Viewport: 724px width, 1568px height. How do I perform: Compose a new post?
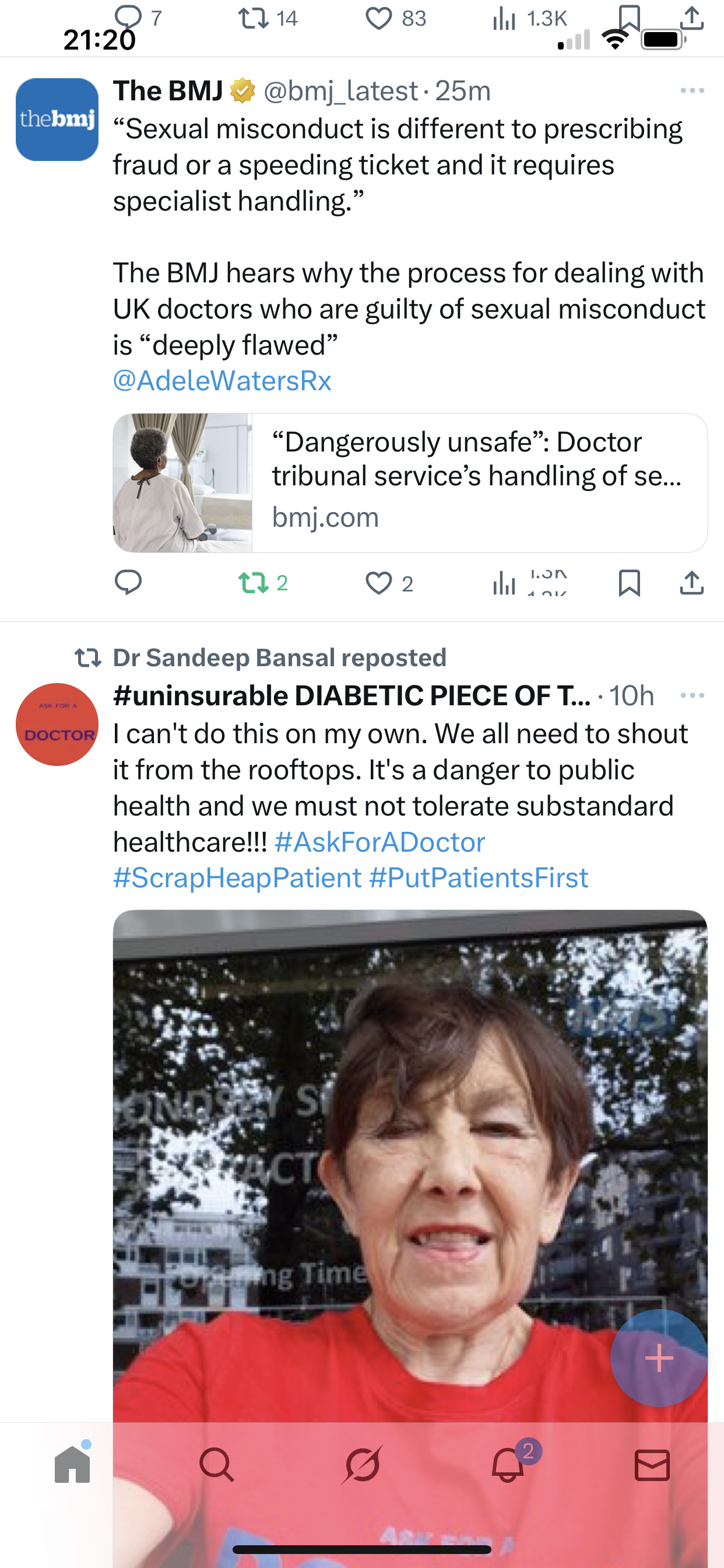tap(659, 1358)
